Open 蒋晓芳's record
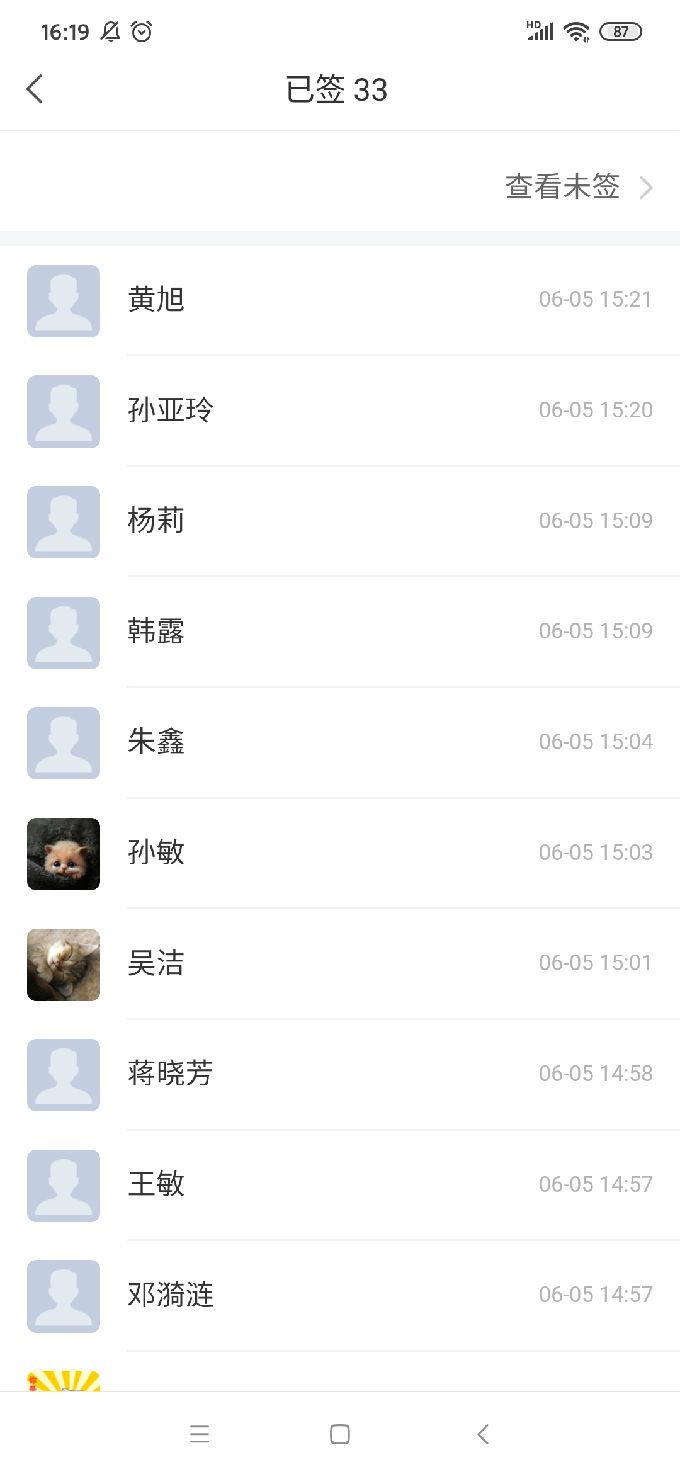This screenshot has width=680, height=1473. (340, 1074)
